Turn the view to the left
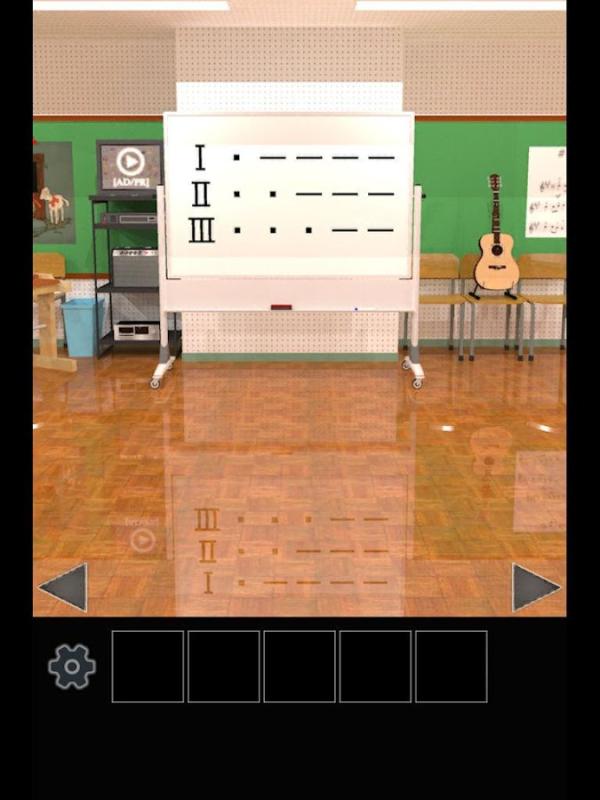Screen dimensions: 600x800 pos(63,587)
